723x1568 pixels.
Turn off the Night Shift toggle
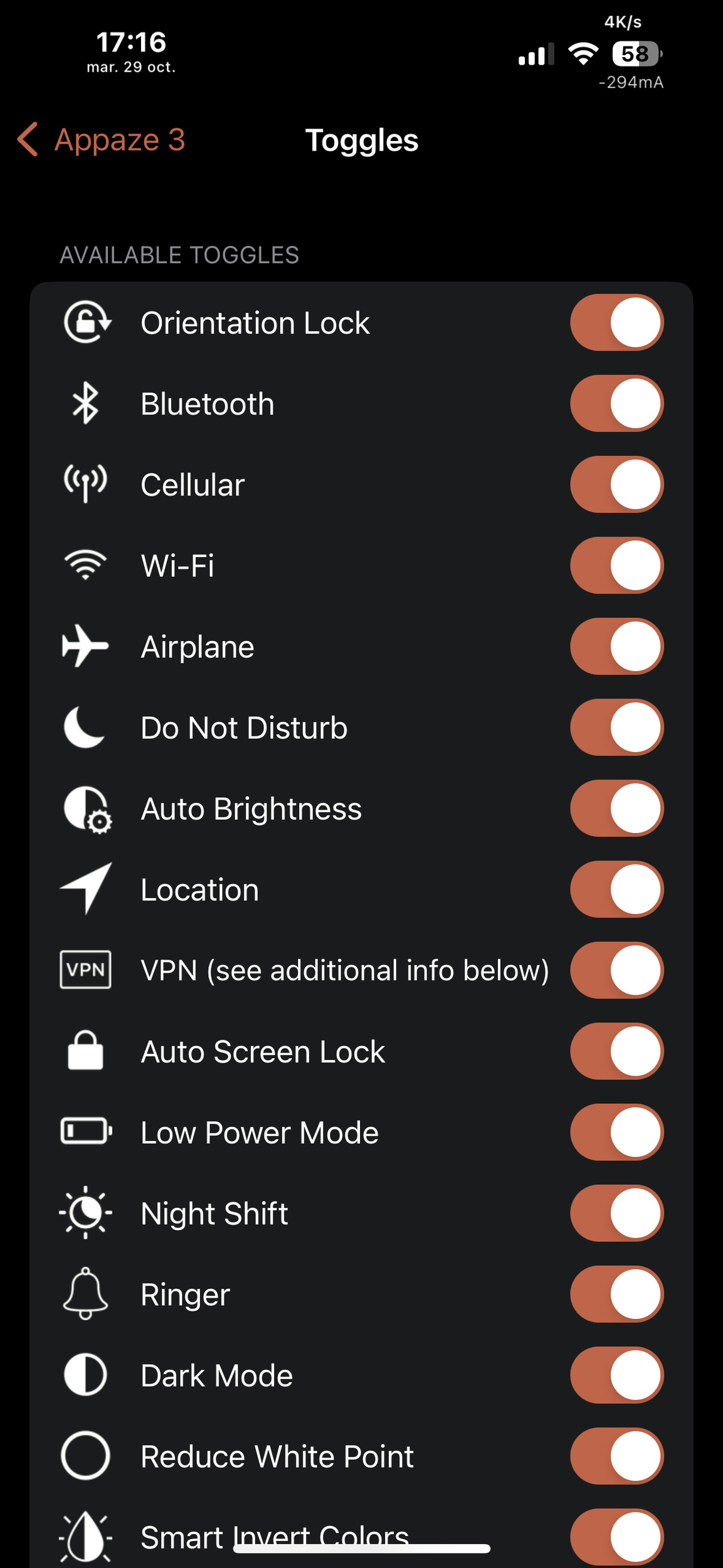(x=616, y=1212)
